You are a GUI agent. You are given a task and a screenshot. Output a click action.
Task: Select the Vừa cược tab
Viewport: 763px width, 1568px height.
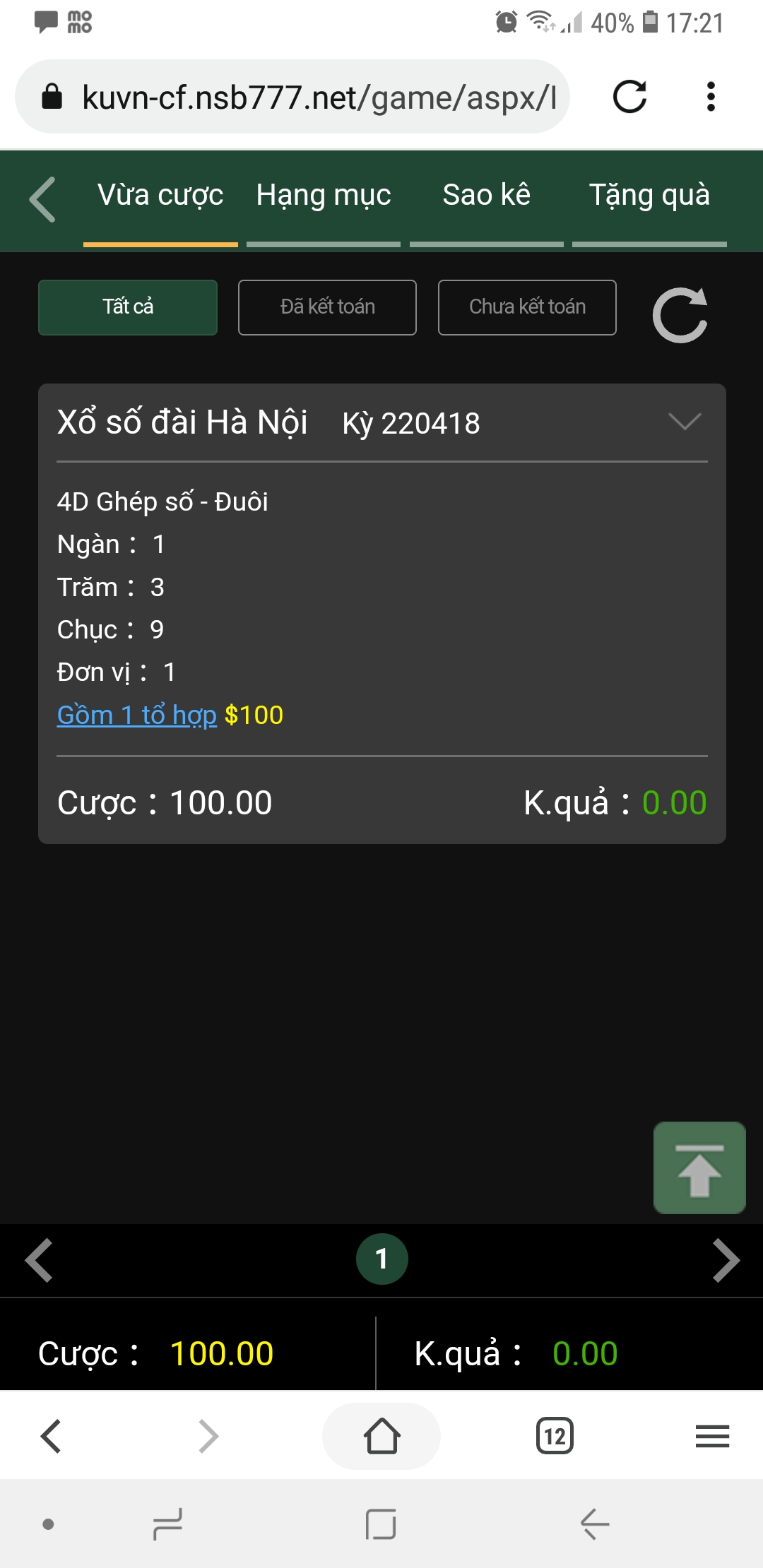click(x=160, y=196)
